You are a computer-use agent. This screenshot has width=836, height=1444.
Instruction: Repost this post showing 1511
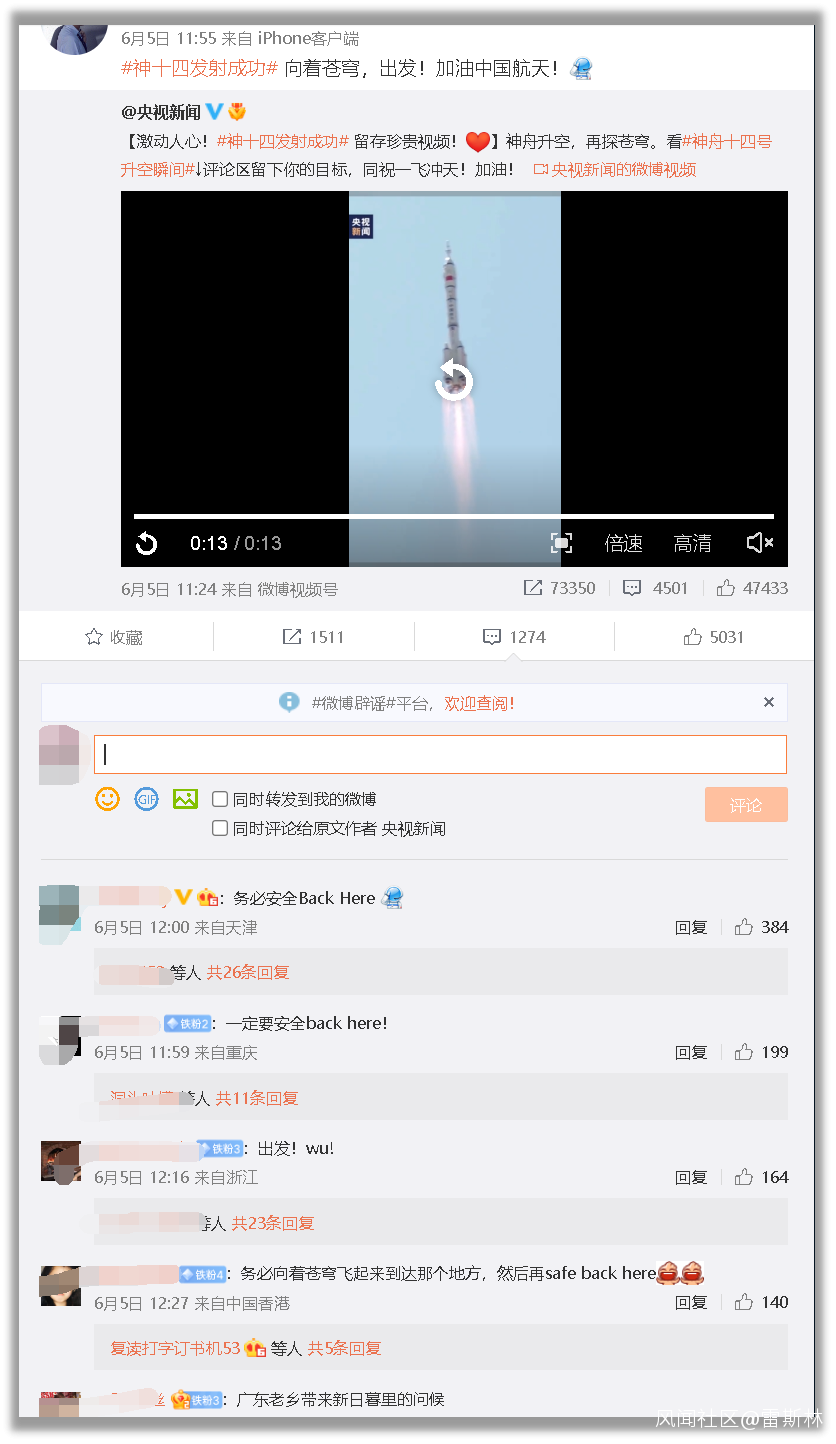tap(313, 637)
